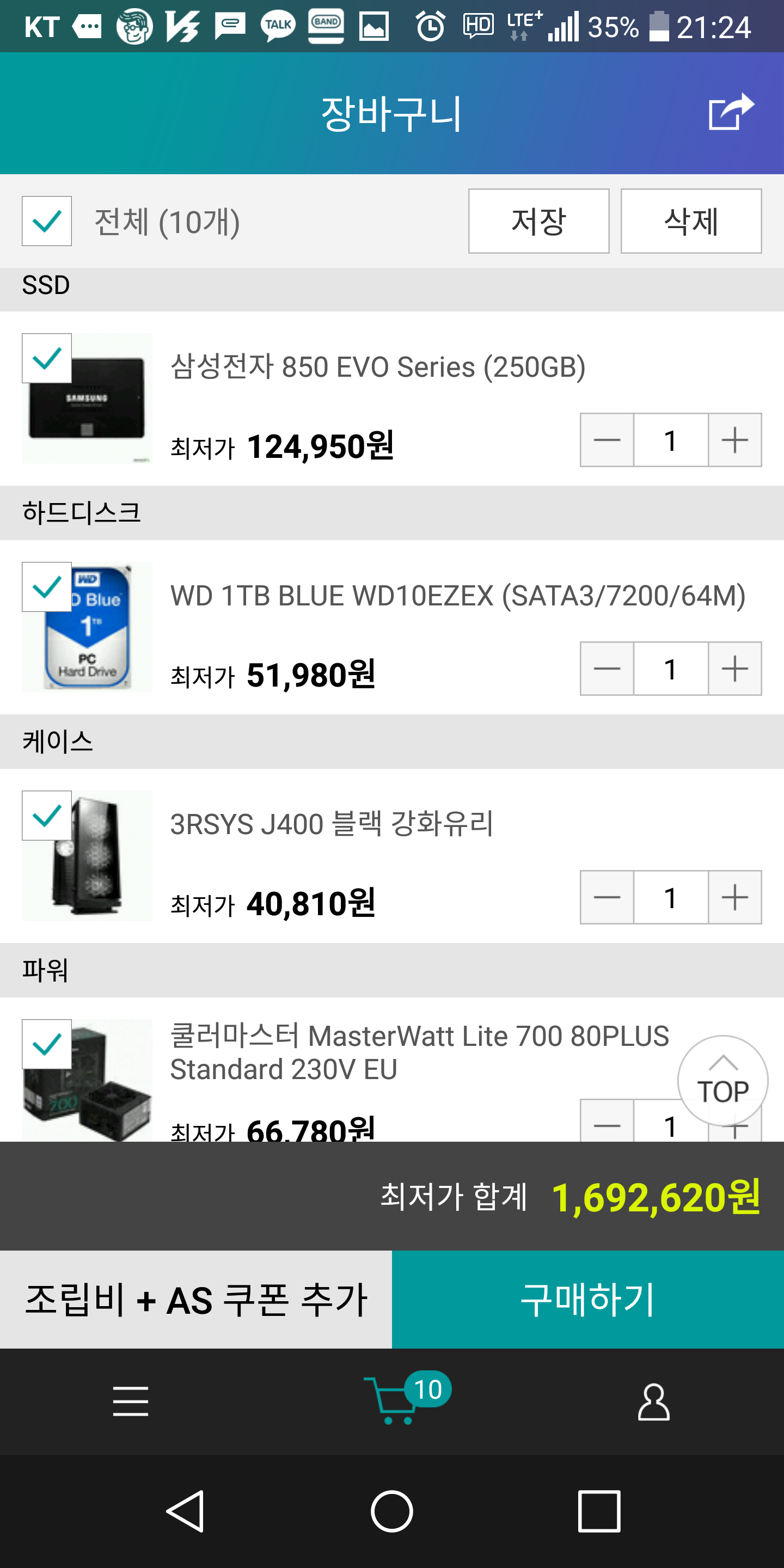Screen dimensions: 784x1568
Task: Open the hamburger menu in bottom bar
Action: coord(131,1401)
